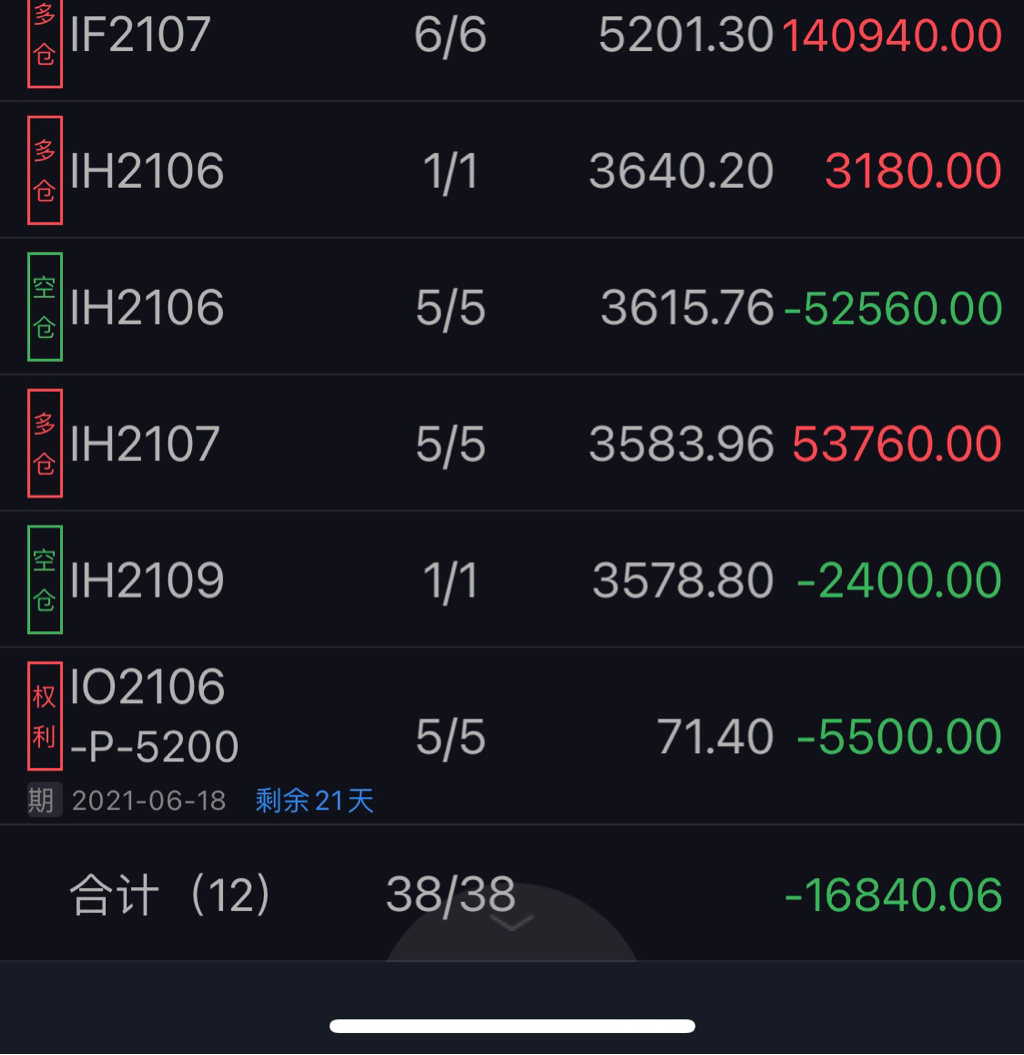Tap the IH2109 short position row
Image resolution: width=1024 pixels, height=1055 pixels.
(x=512, y=580)
